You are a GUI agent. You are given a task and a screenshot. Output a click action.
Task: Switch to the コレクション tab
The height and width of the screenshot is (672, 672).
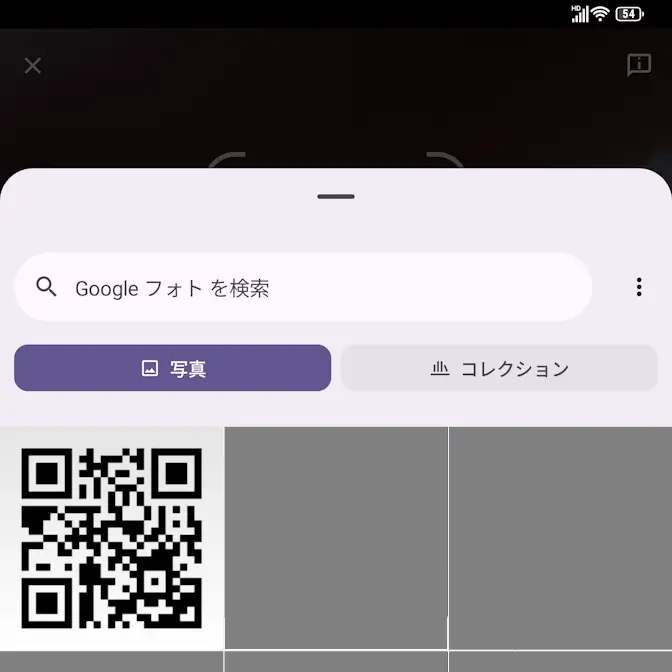[x=499, y=368]
